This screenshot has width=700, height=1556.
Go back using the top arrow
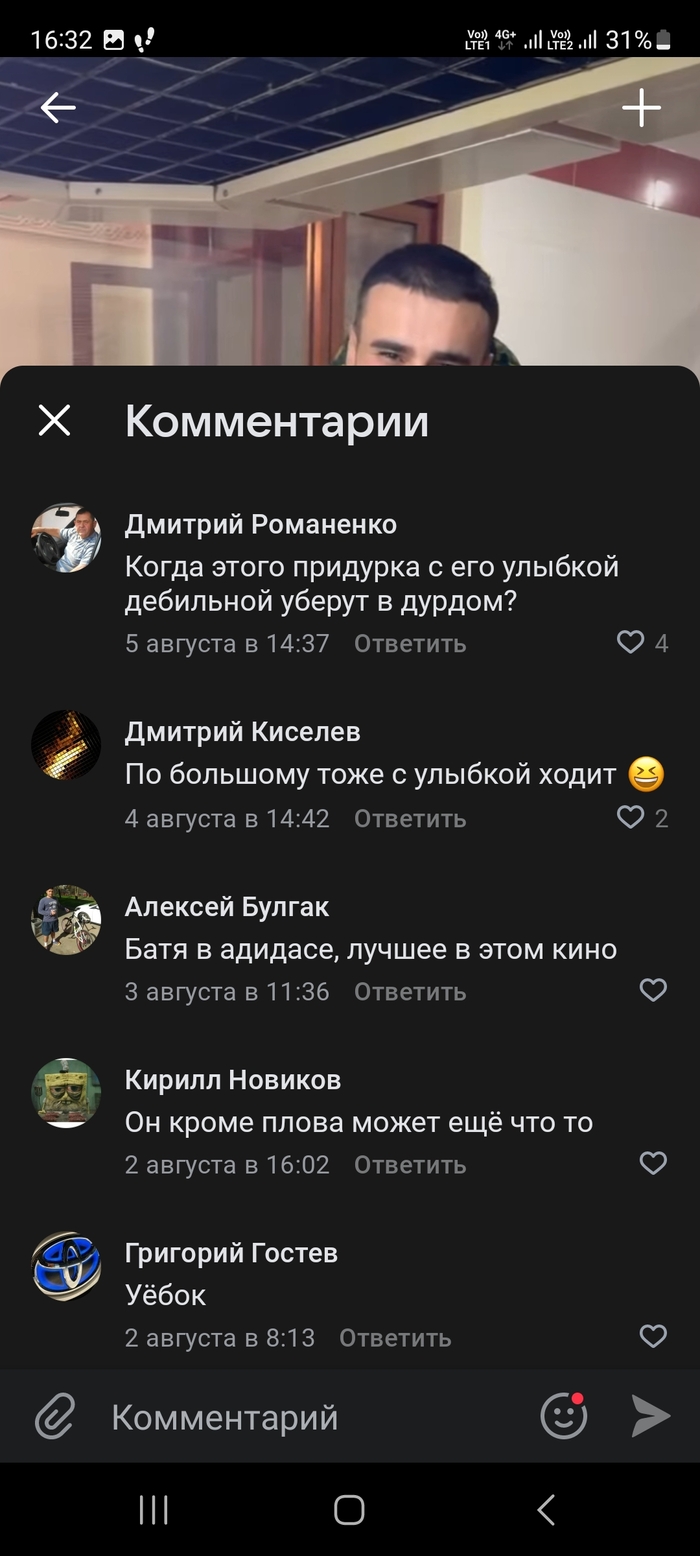[58, 108]
